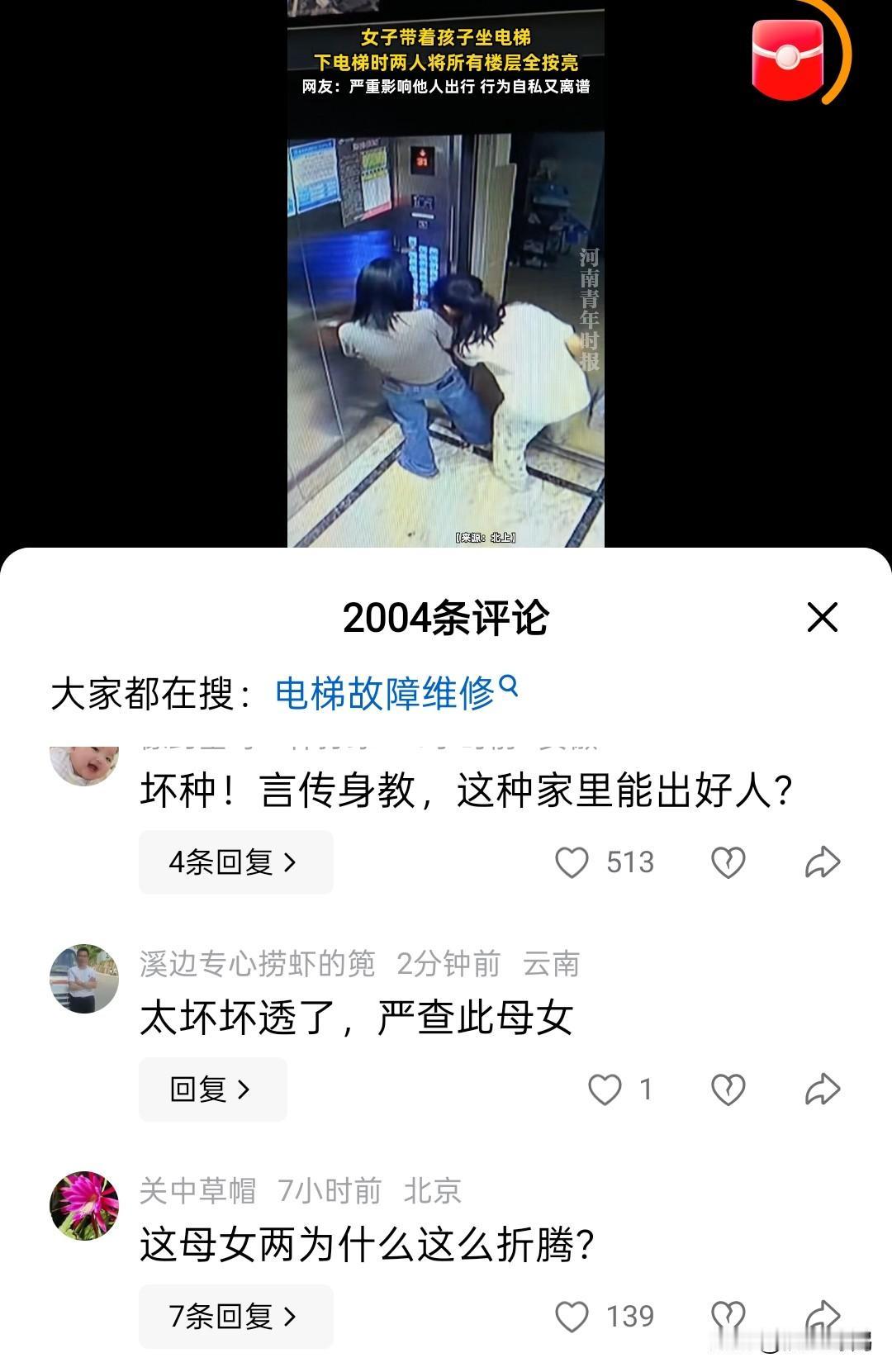Expand 7条回复 under 关中草帽's comment
The height and width of the screenshot is (1372, 892).
click(x=235, y=1317)
